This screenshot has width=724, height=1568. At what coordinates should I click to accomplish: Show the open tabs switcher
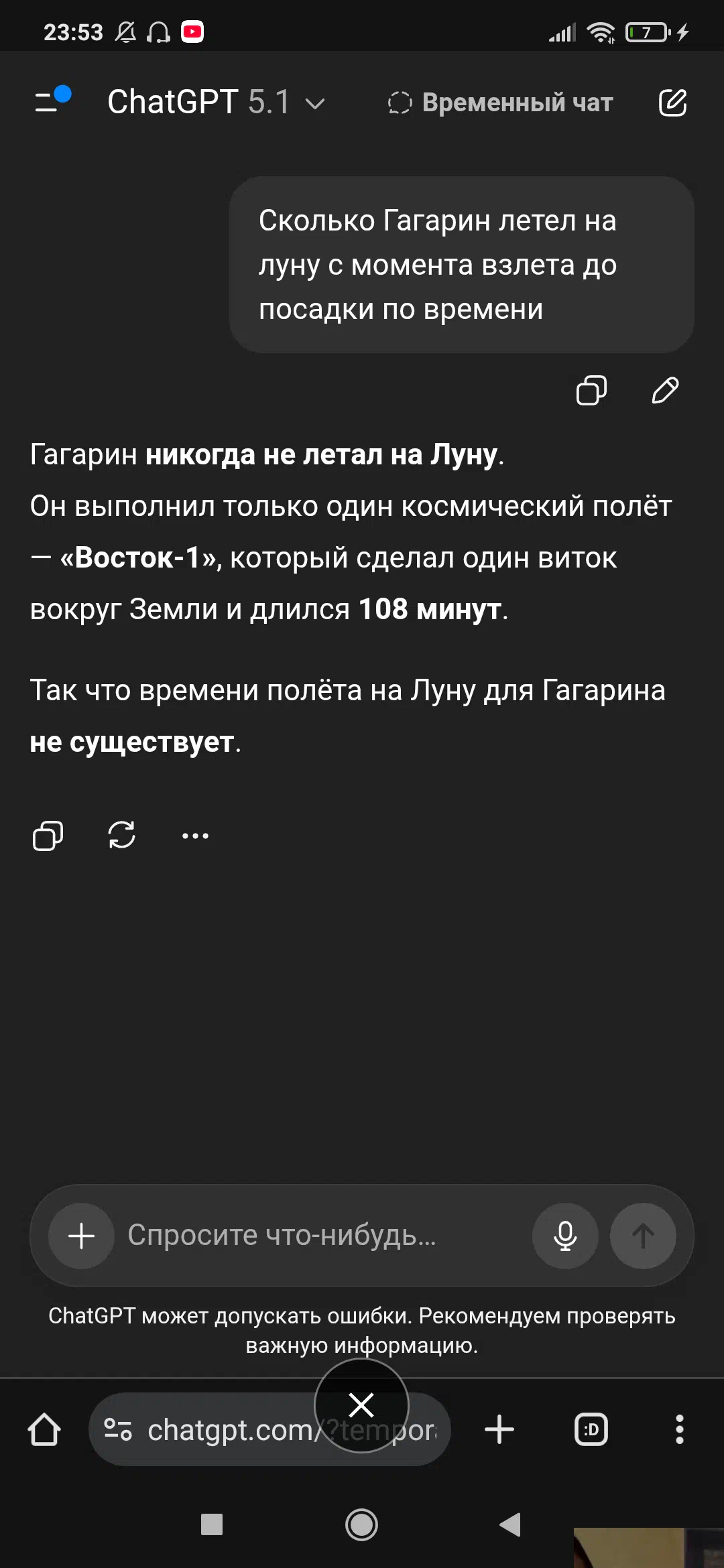click(591, 1430)
